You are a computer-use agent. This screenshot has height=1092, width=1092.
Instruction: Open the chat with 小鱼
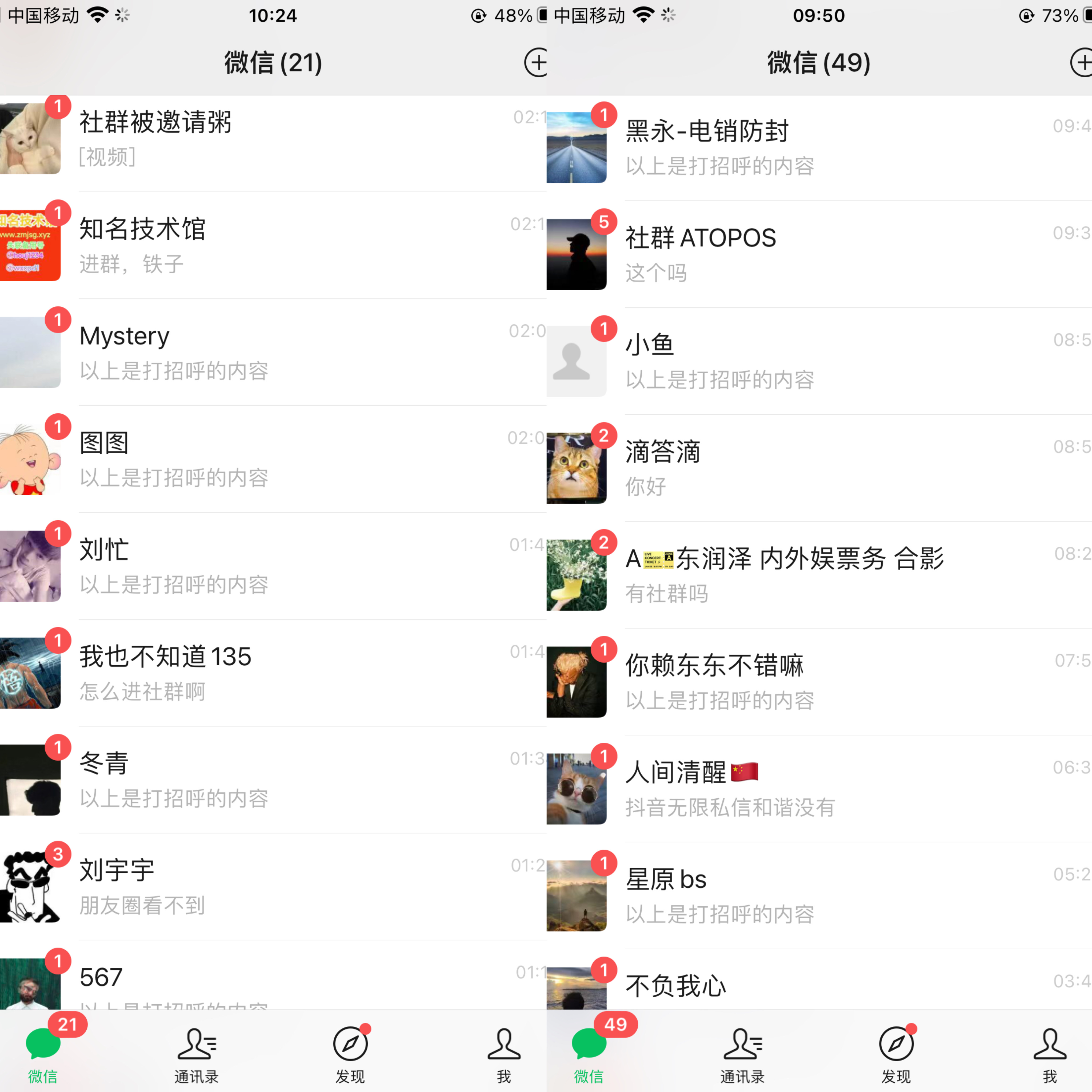click(x=819, y=361)
